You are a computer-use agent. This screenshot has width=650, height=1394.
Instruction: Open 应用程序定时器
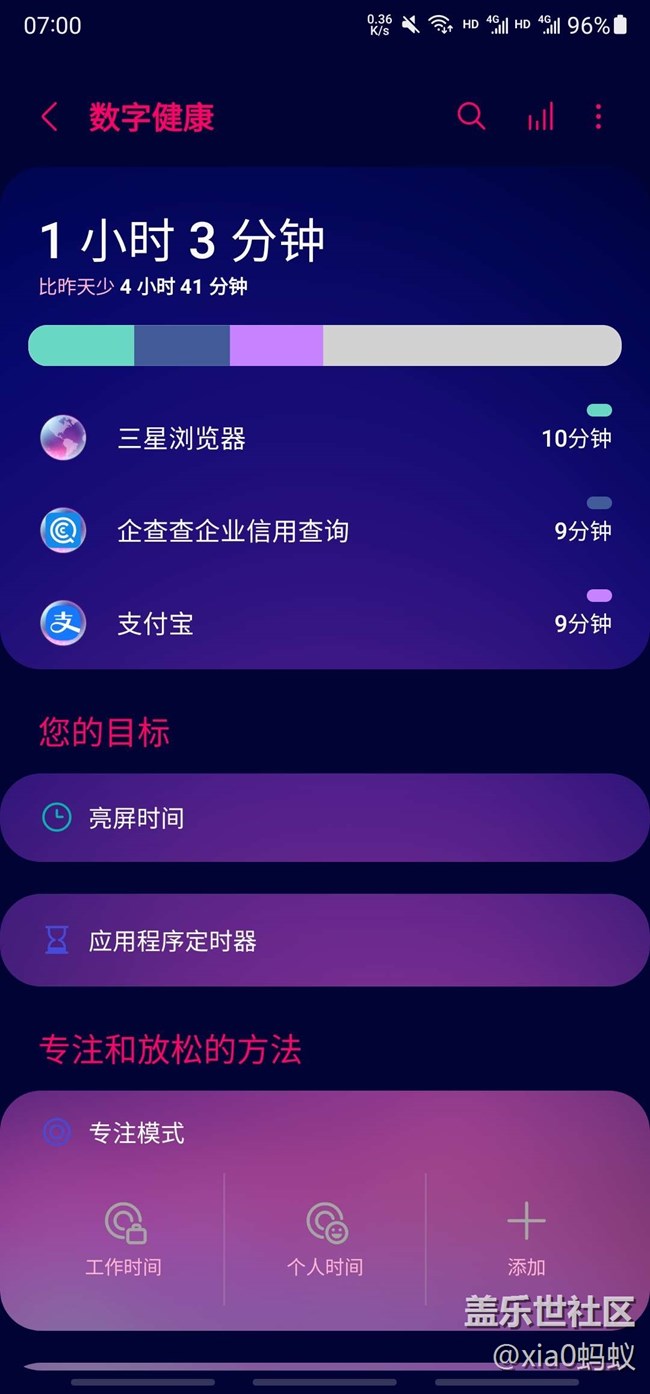325,941
